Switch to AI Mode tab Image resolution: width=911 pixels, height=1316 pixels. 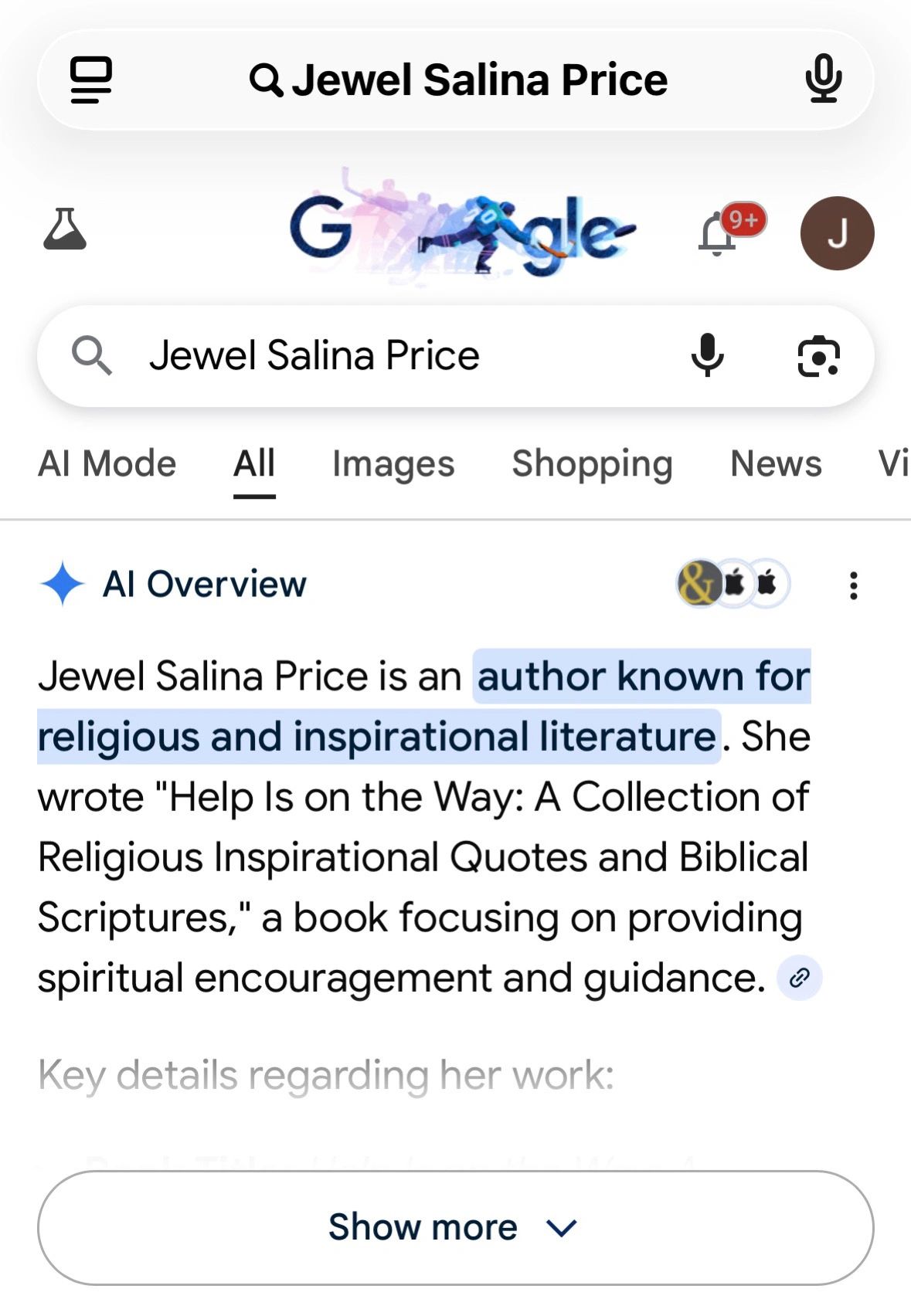(x=107, y=464)
